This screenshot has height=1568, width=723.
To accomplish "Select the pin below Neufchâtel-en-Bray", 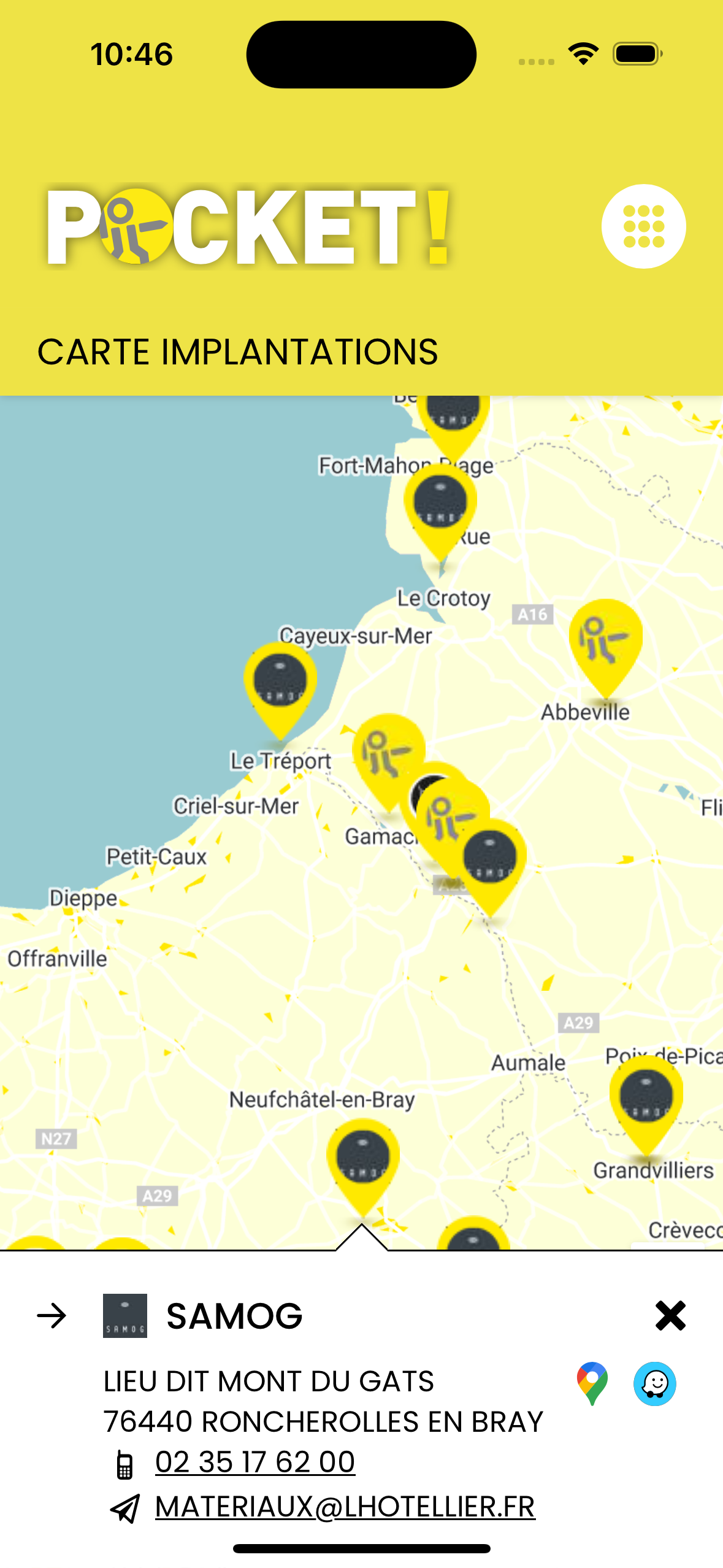I will [363, 1166].
